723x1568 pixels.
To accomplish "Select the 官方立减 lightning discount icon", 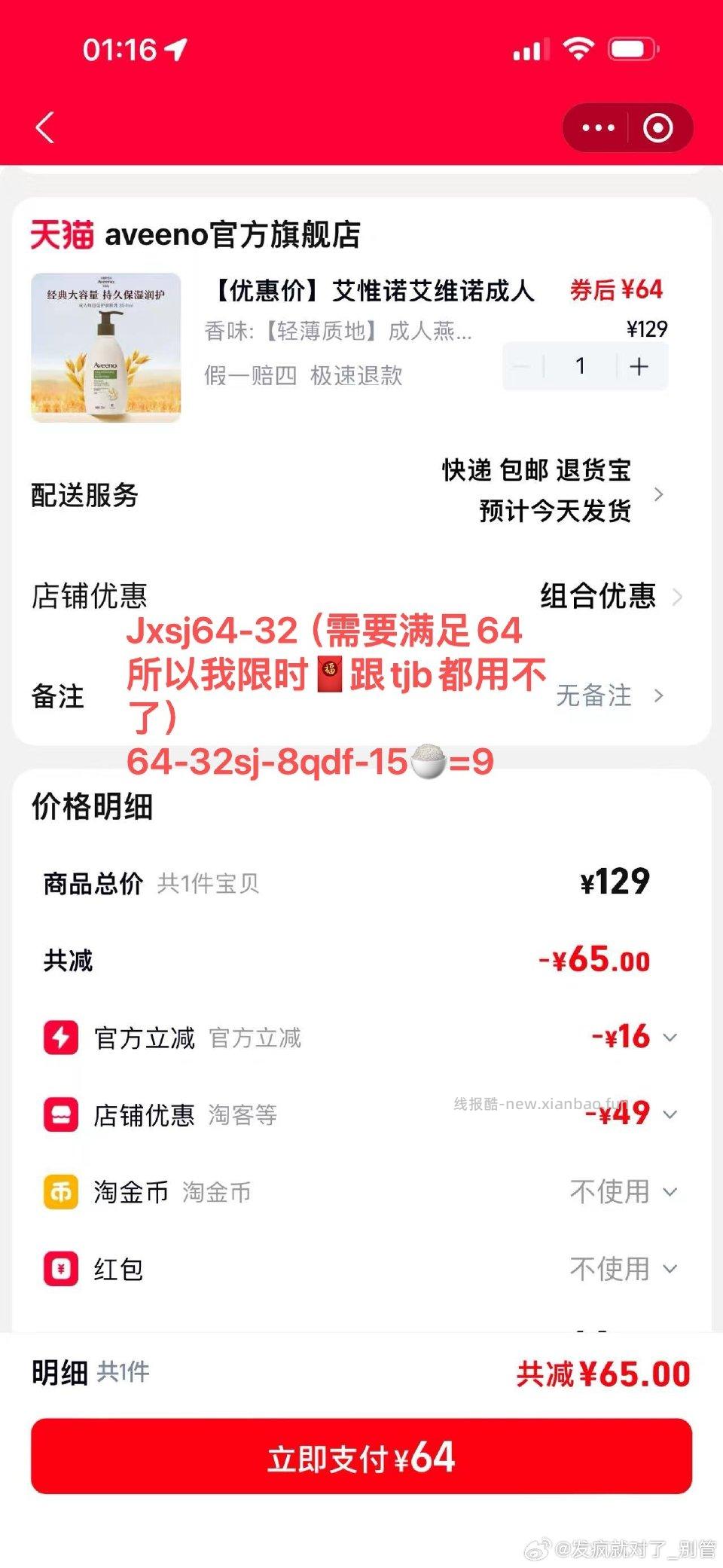I will tap(60, 1036).
